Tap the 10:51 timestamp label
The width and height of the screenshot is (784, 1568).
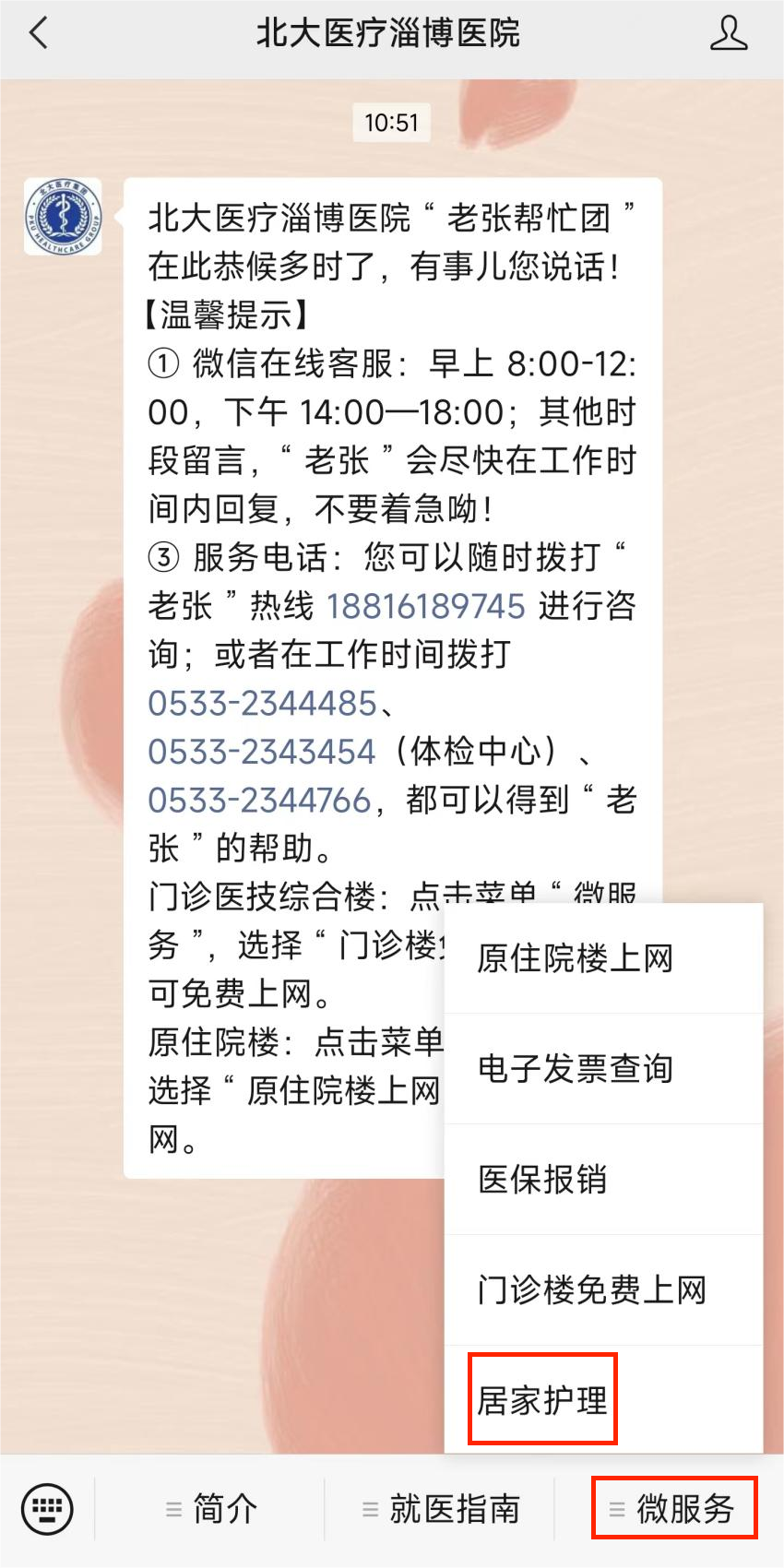coord(392,122)
